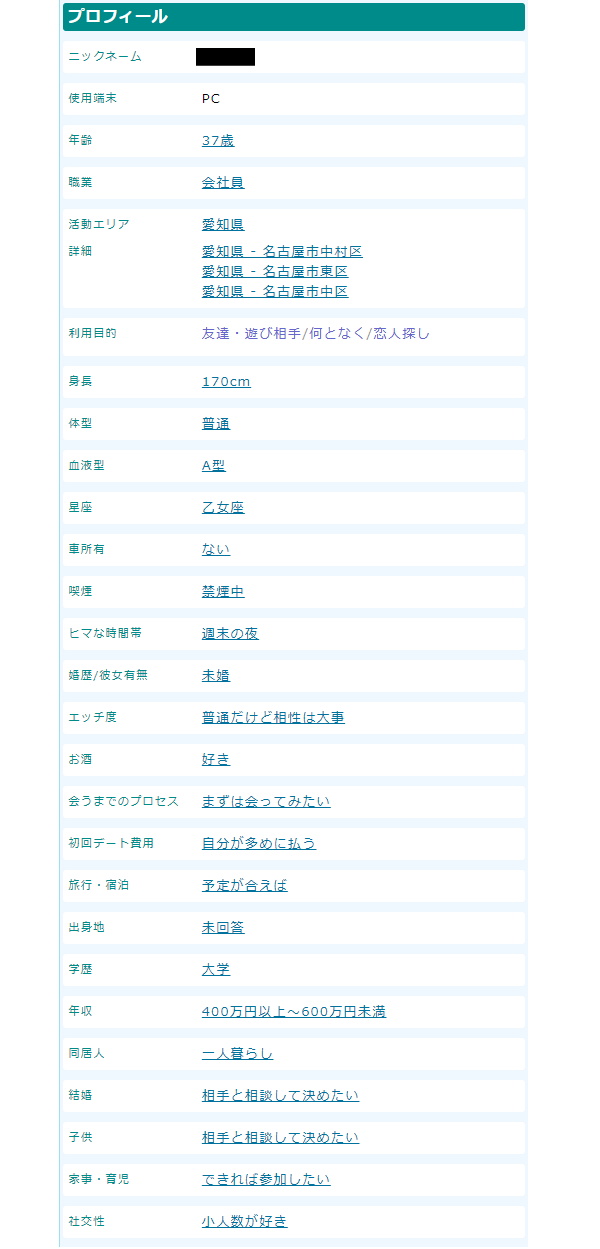Viewport: 600px width, 1249px height.
Task: Tap the 乙女座 zodiac link
Action: tap(223, 508)
